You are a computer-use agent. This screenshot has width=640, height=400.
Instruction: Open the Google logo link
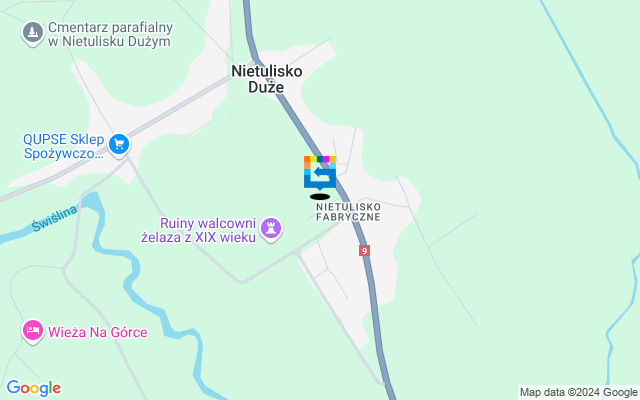(33, 388)
